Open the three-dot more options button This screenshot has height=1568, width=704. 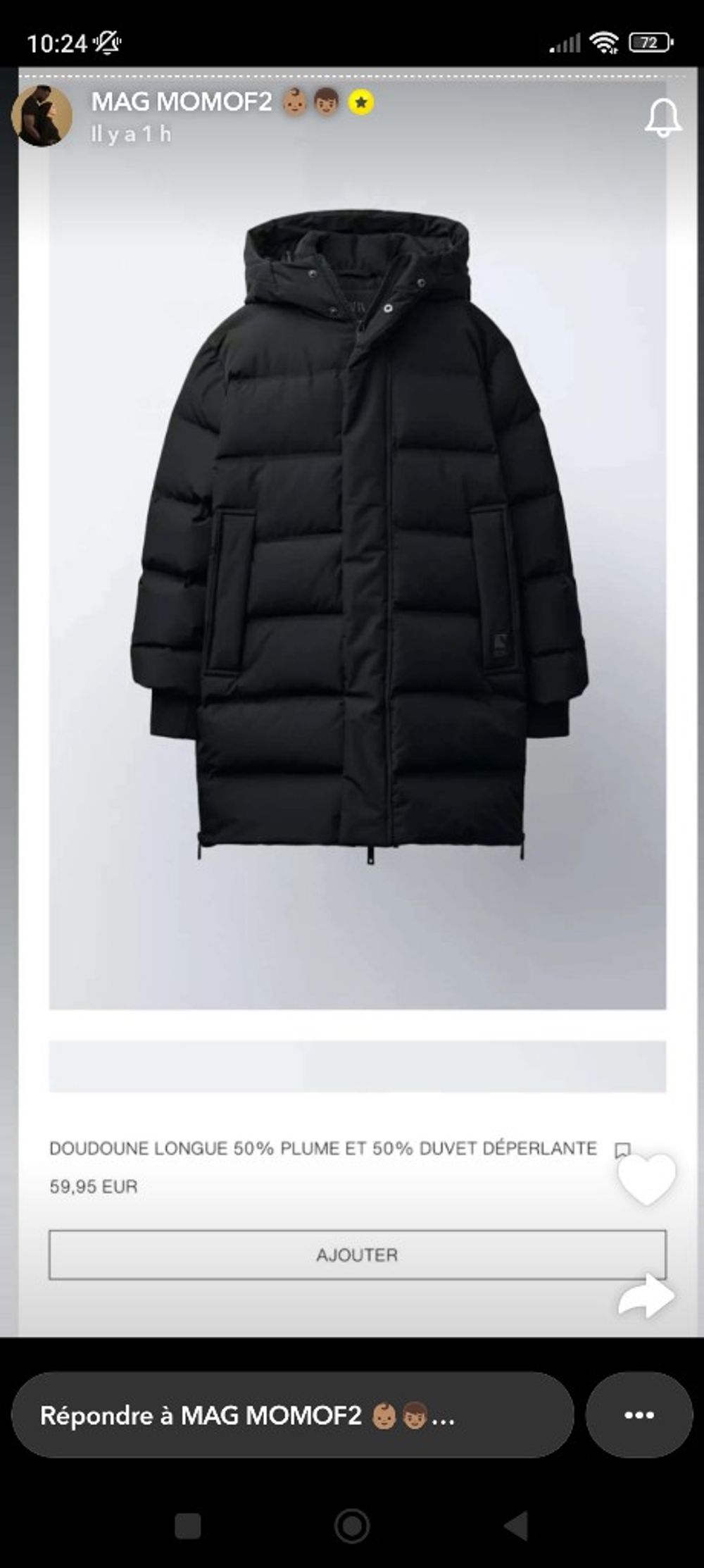pos(639,1415)
